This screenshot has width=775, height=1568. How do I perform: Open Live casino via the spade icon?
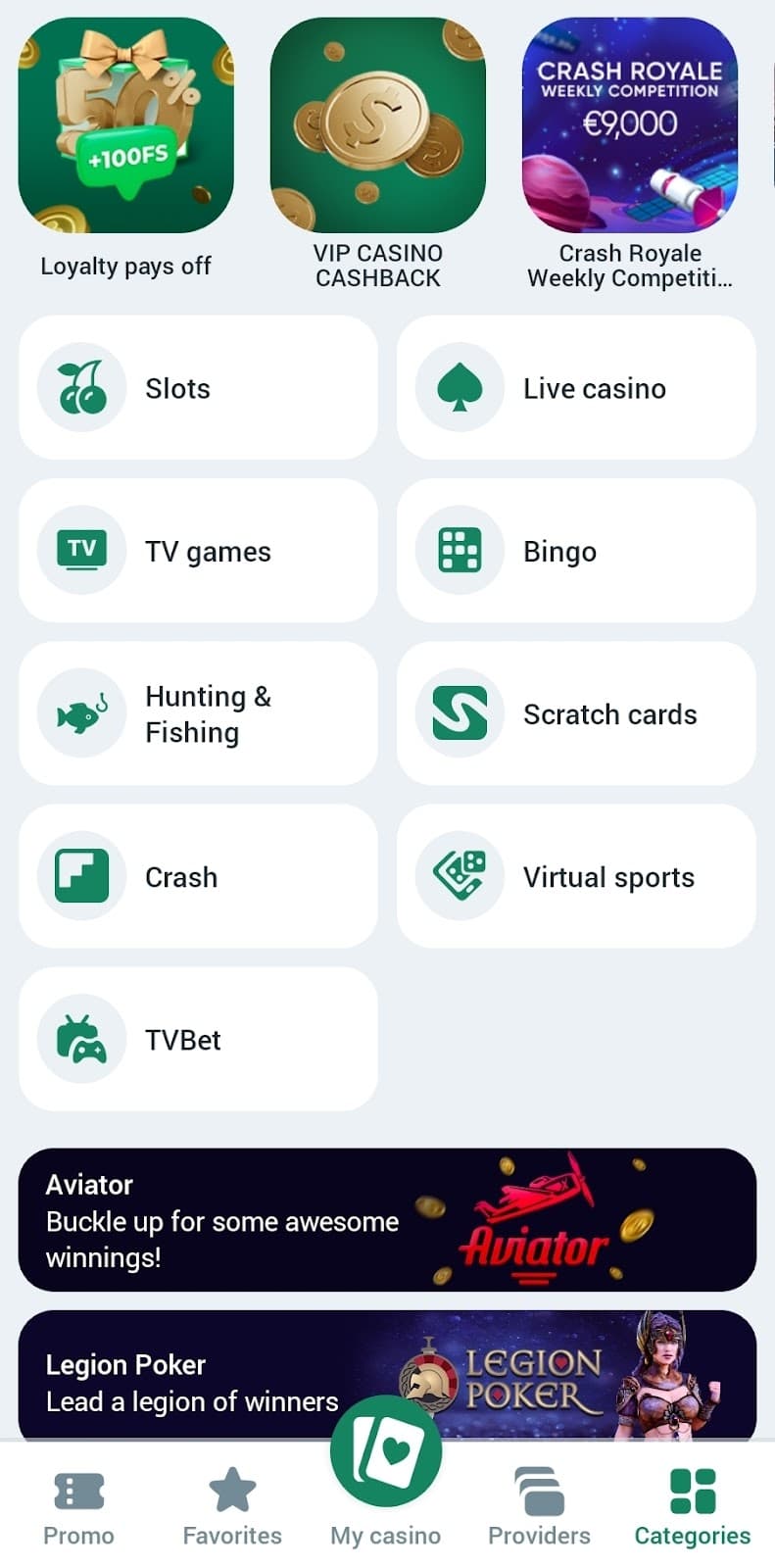tap(459, 388)
